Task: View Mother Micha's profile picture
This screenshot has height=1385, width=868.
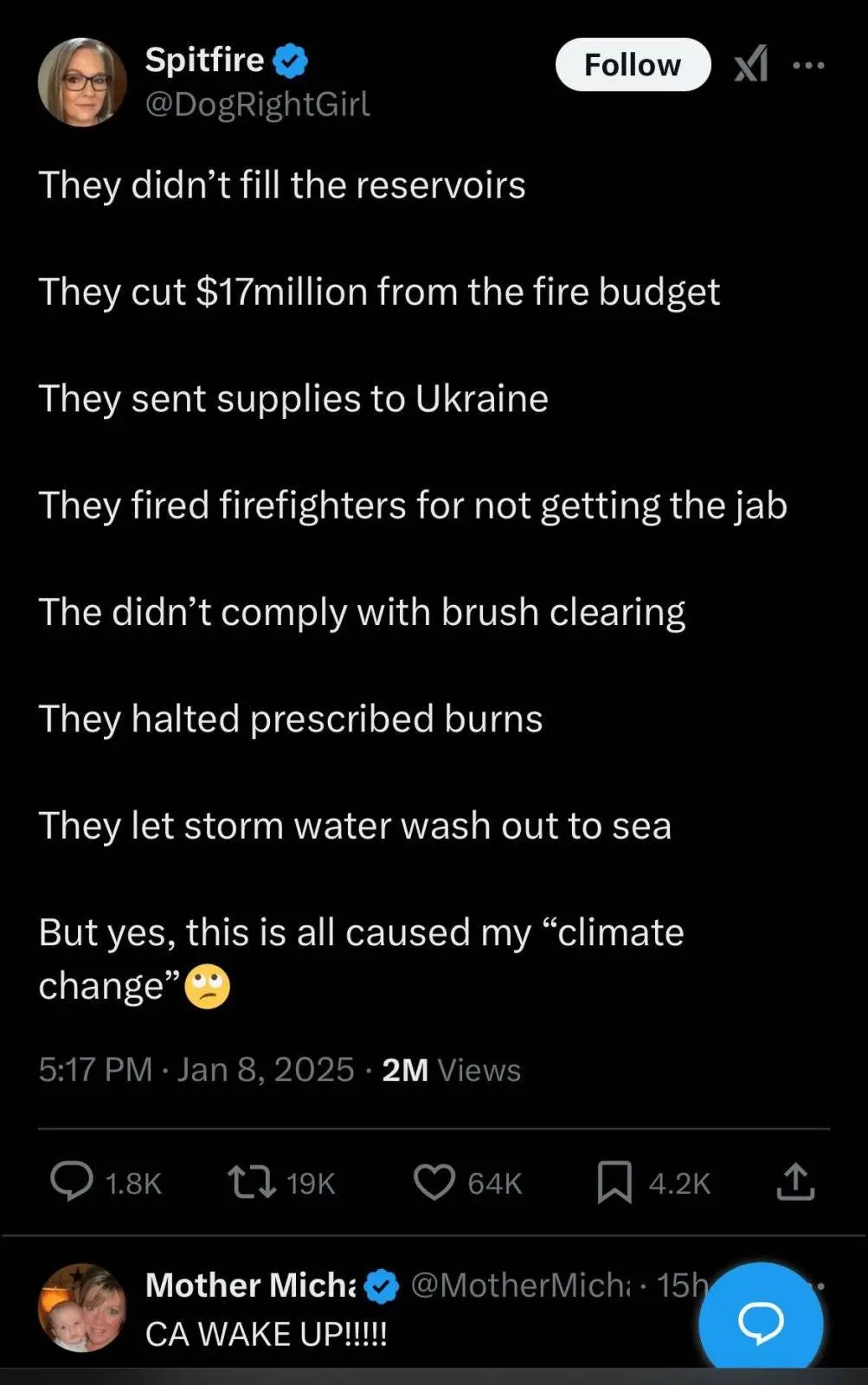Action: point(82,1308)
